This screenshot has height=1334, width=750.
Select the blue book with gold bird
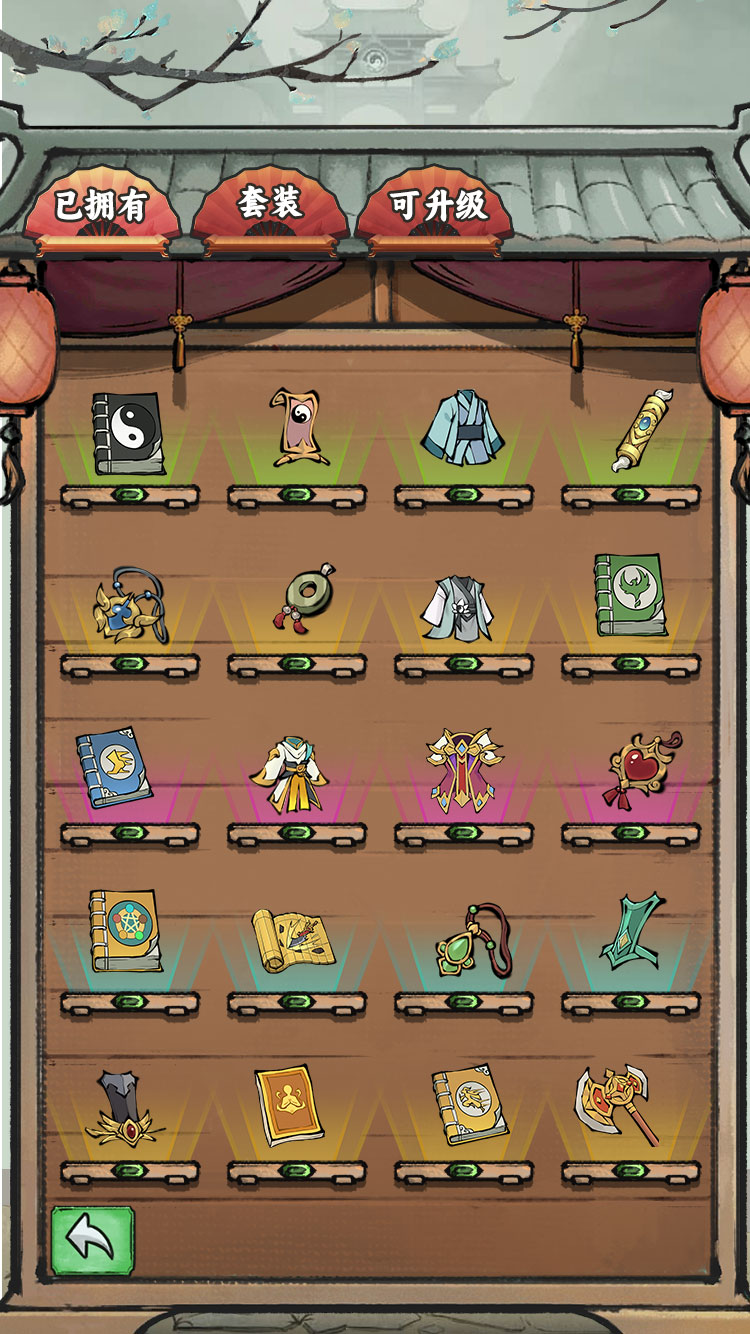point(114,766)
